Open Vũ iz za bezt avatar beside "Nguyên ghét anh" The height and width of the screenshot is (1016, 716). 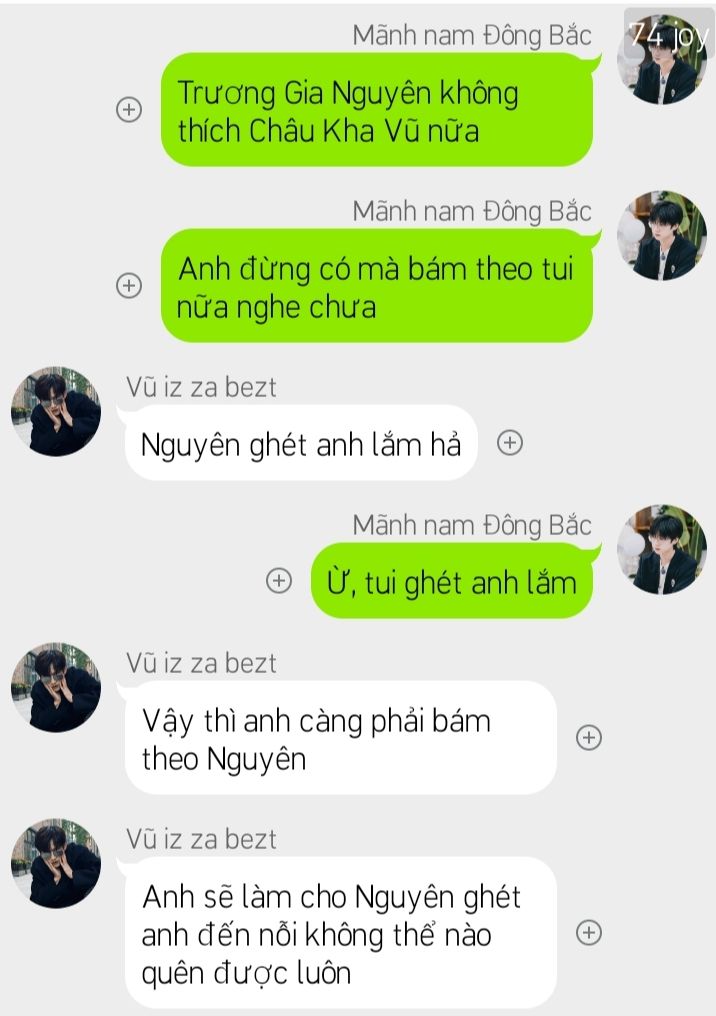point(56,411)
